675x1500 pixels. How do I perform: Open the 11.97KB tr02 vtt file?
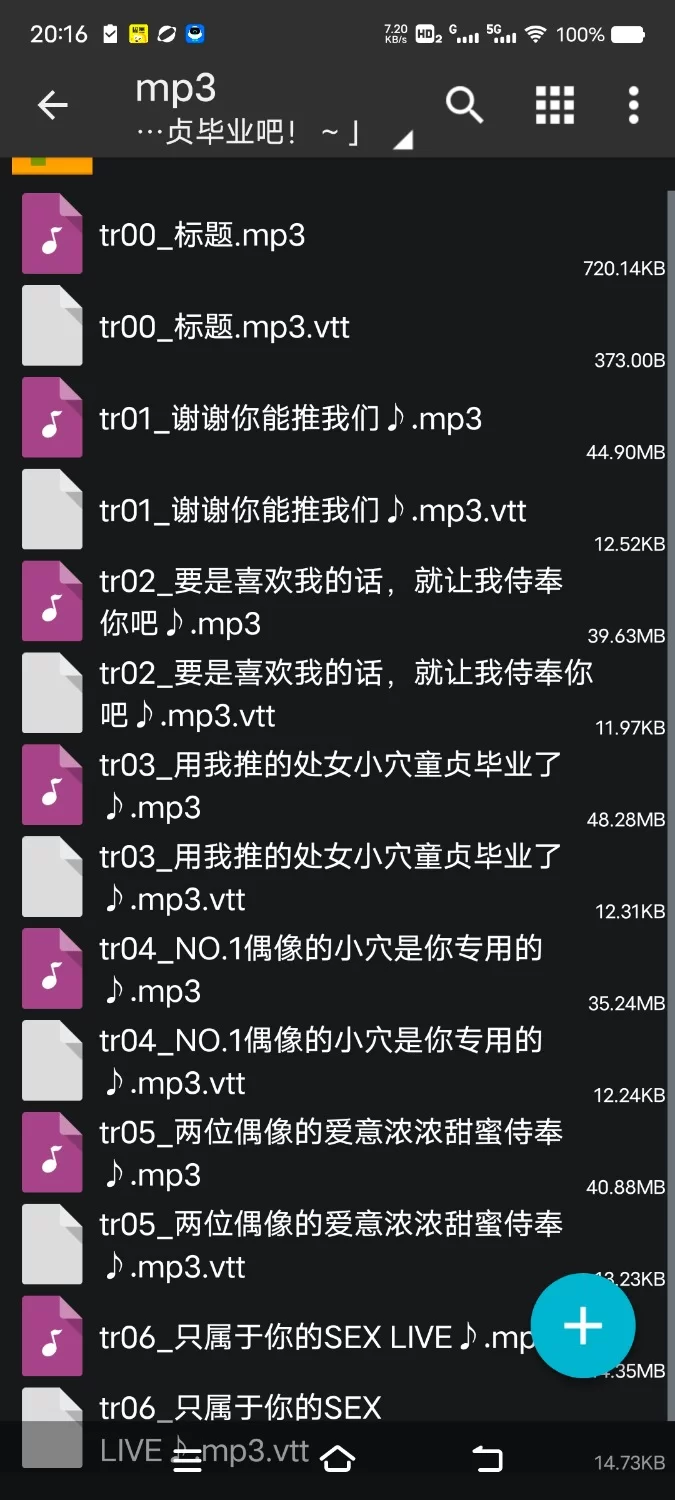[330, 694]
